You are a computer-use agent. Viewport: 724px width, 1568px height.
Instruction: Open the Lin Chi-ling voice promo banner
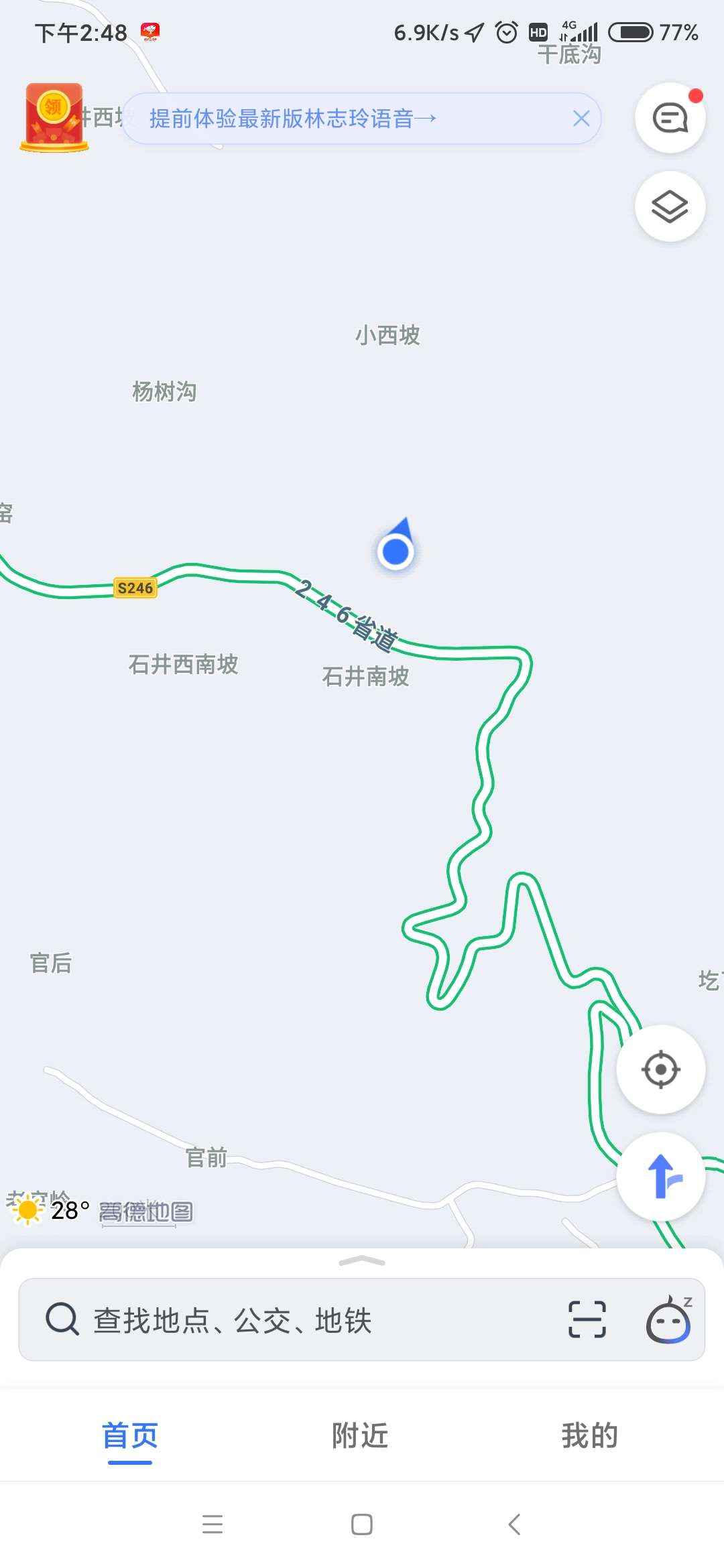pyautogui.click(x=292, y=119)
